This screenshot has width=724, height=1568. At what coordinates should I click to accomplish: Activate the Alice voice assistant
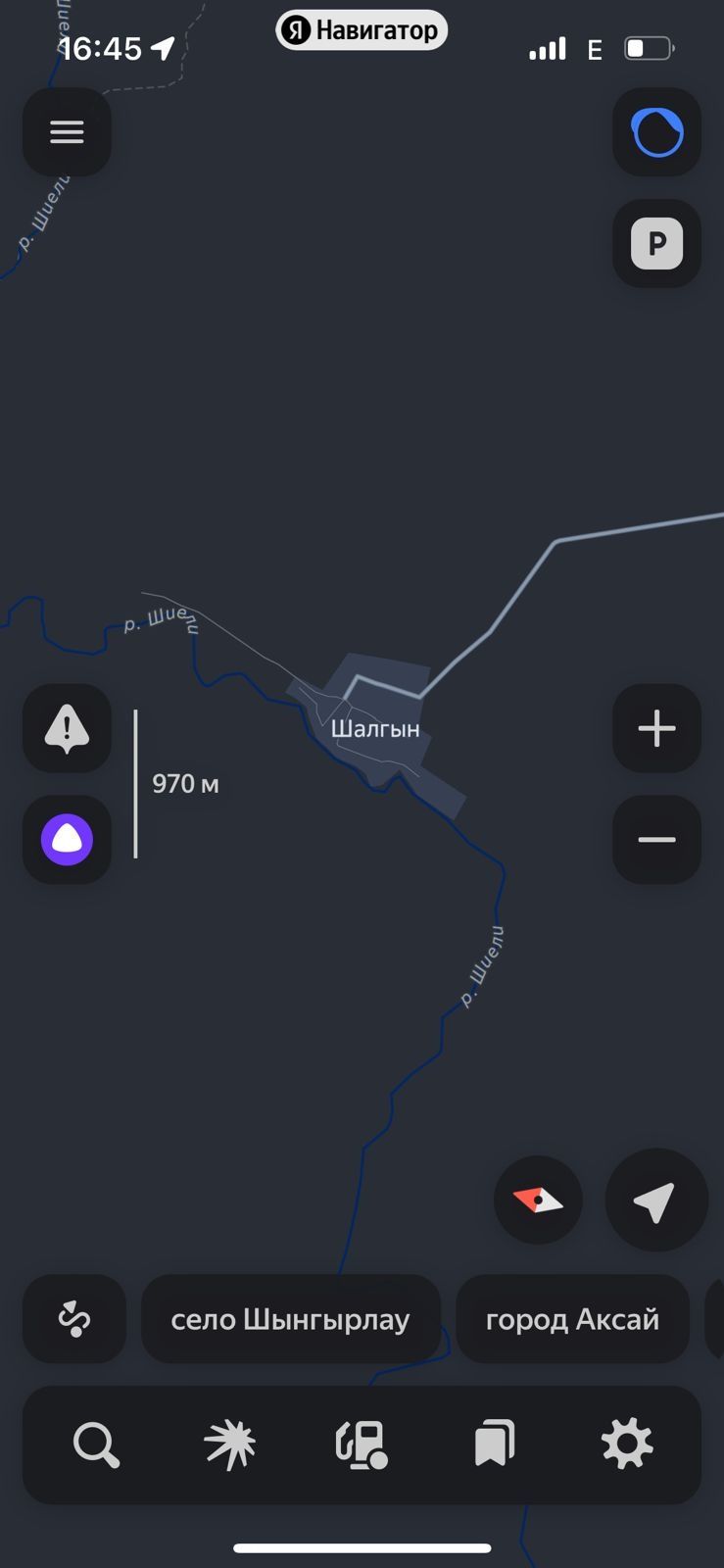[x=67, y=840]
